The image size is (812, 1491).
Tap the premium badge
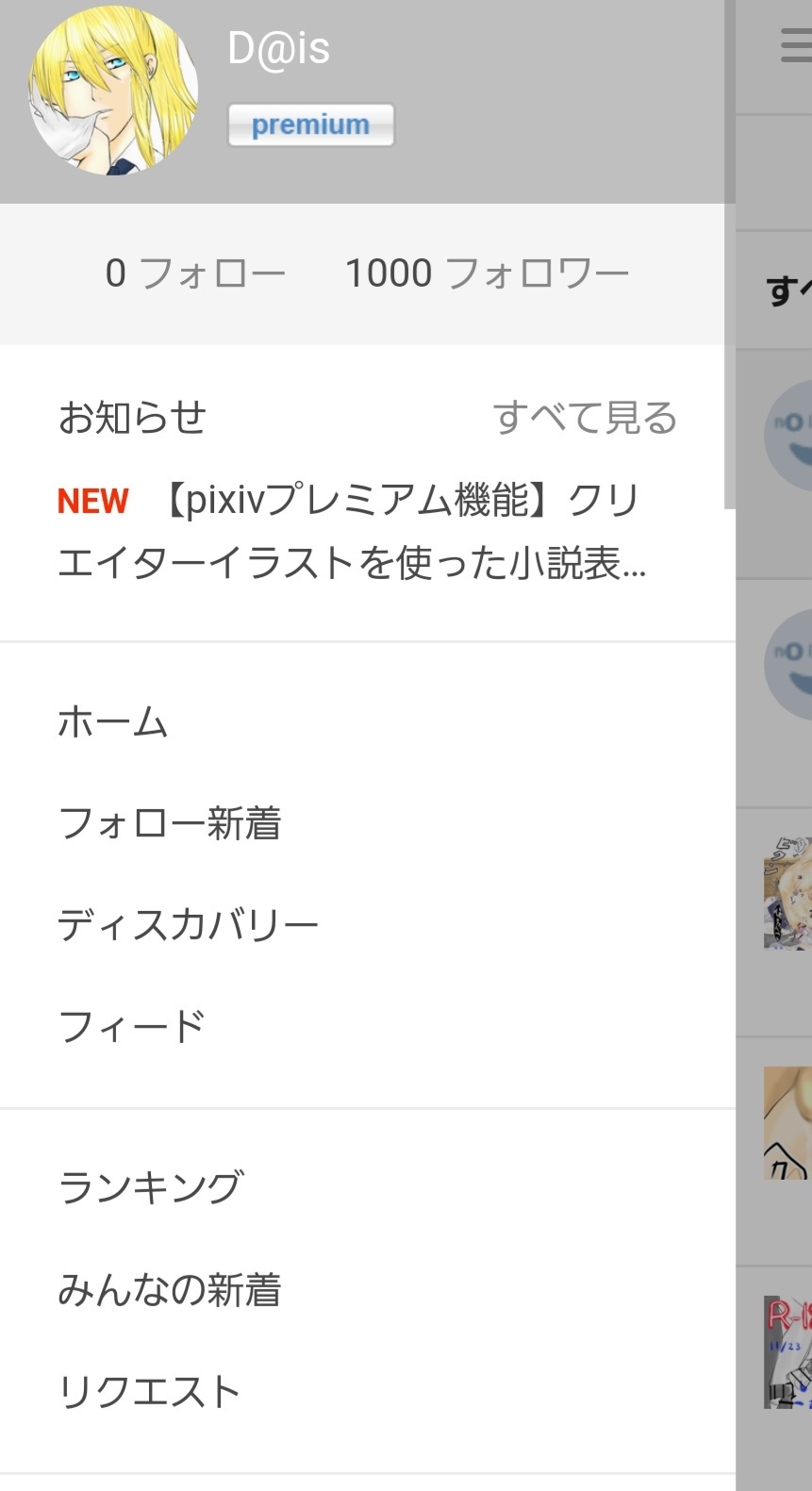point(310,124)
